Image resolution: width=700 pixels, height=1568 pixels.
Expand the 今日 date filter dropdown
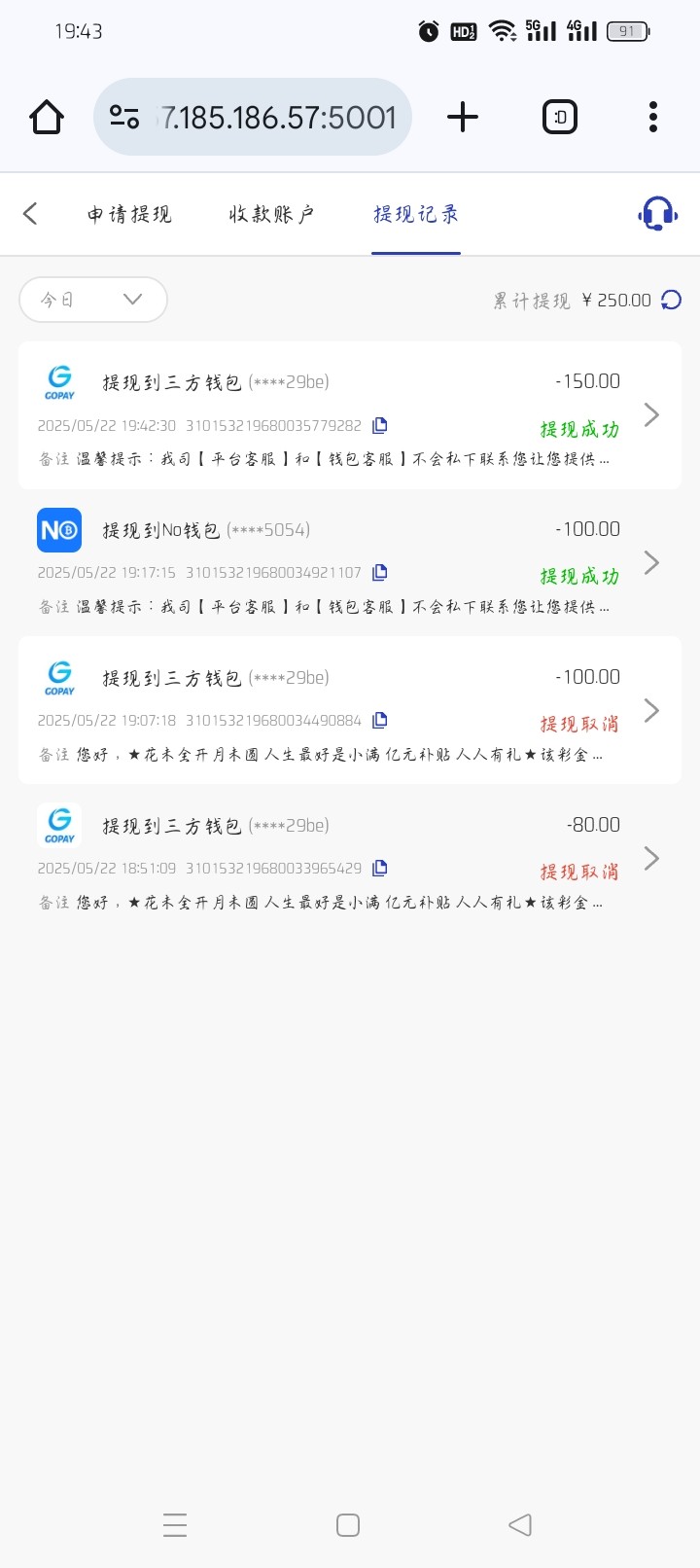tap(93, 300)
